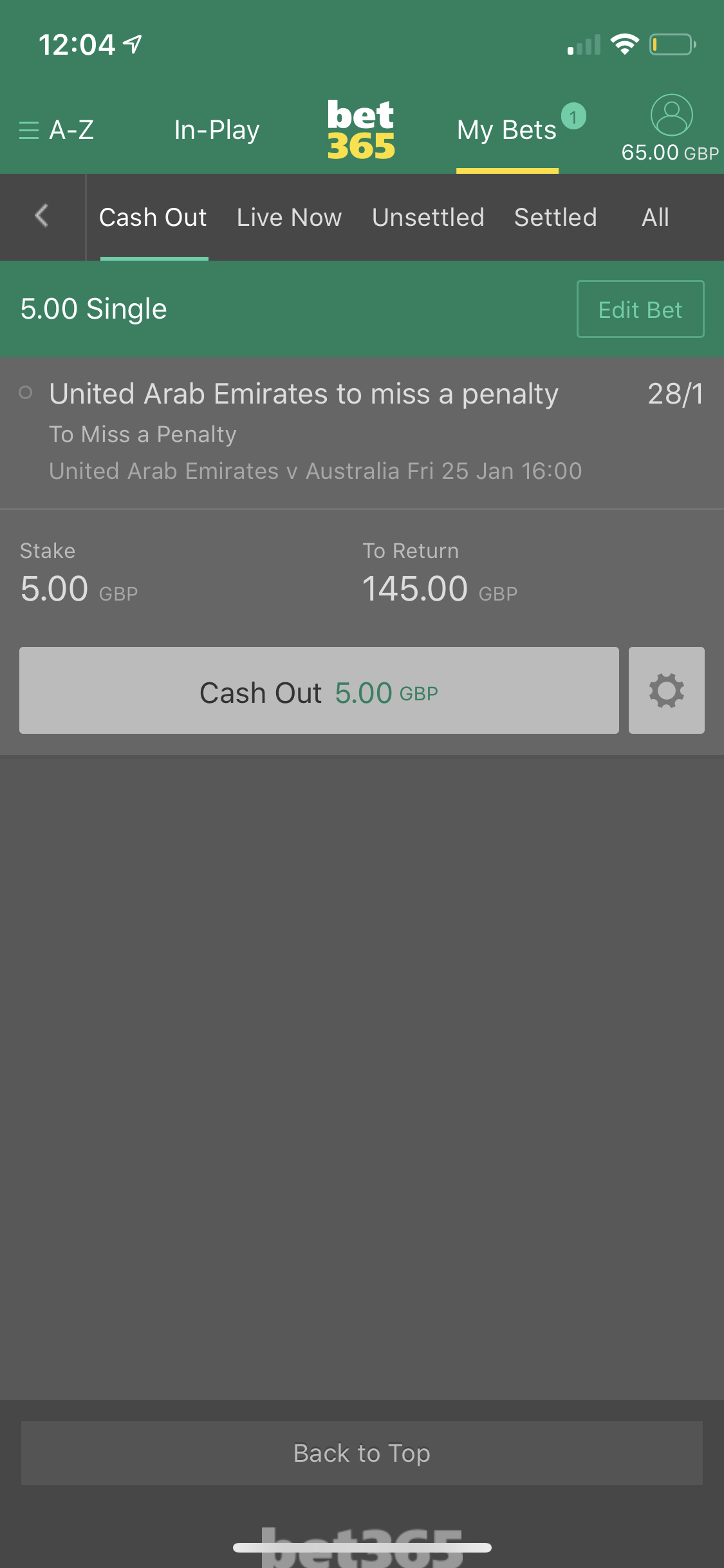Open the Settled bets tab

pos(555,218)
